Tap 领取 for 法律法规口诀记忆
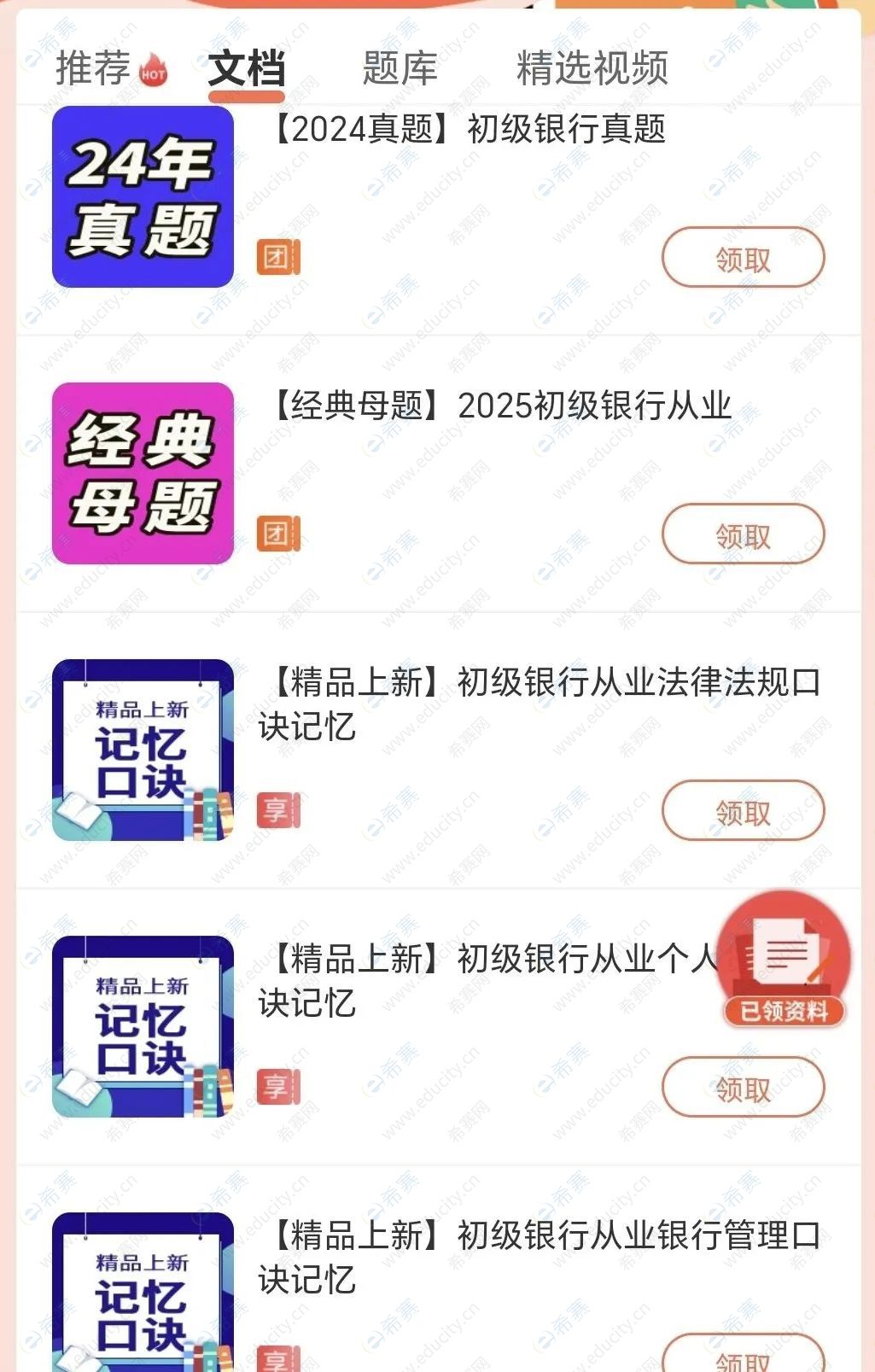 tap(743, 811)
